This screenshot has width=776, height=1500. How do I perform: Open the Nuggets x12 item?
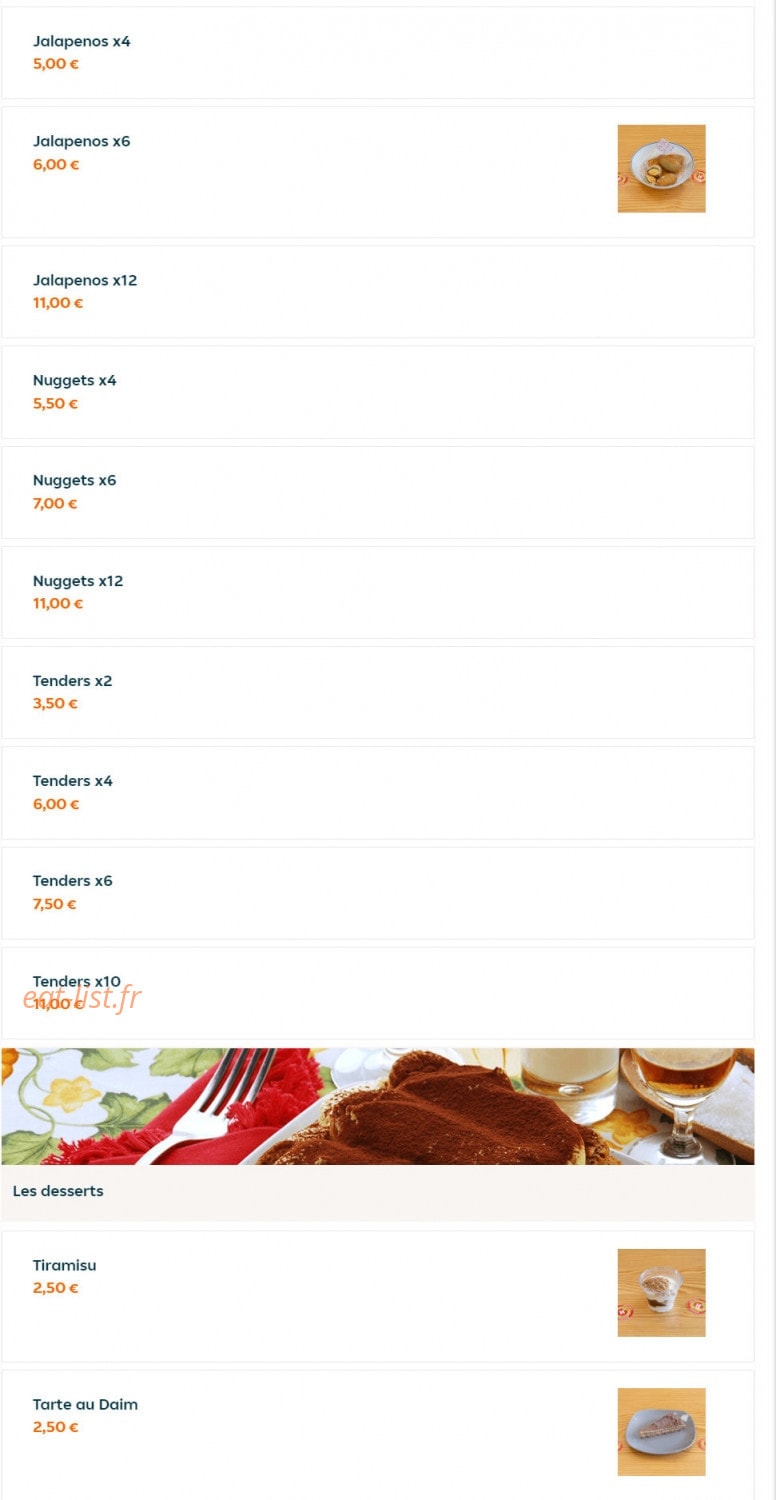point(378,592)
